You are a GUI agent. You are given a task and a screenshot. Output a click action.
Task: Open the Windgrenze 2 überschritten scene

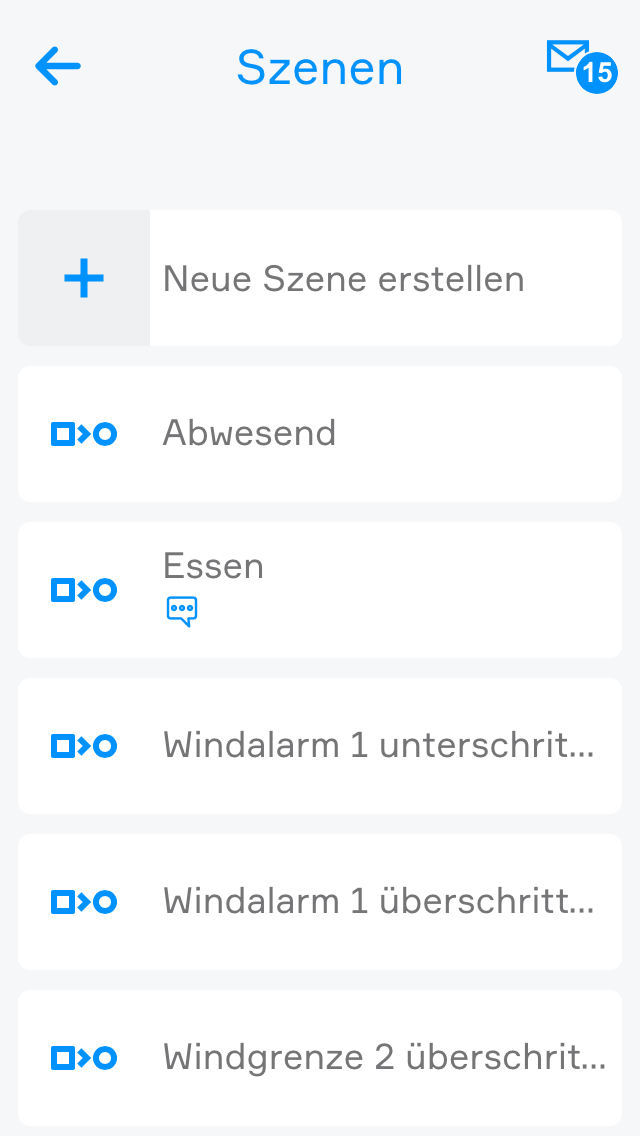[320, 1058]
